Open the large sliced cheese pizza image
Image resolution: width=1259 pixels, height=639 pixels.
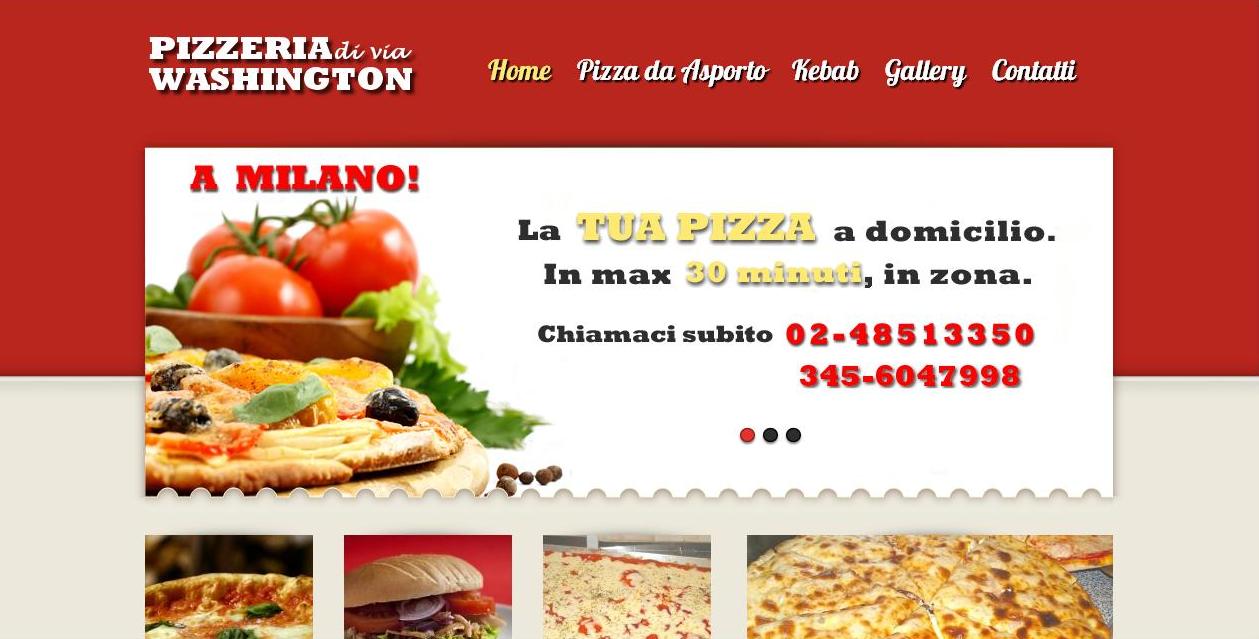click(929, 587)
